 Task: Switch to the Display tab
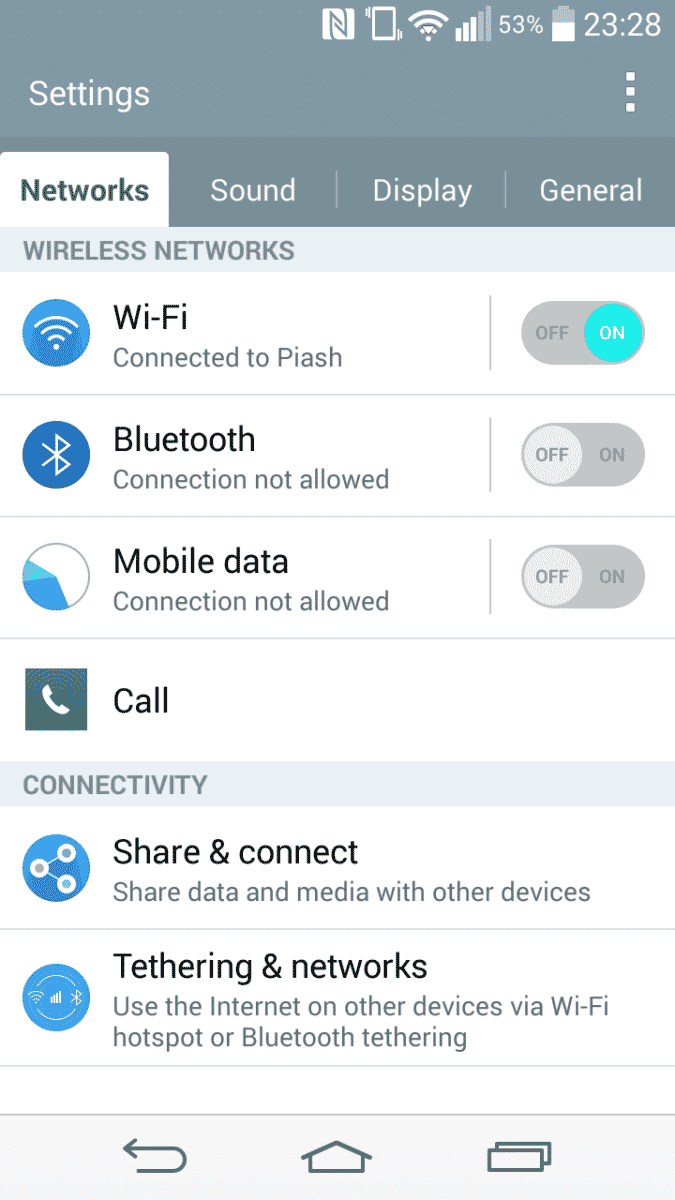point(421,190)
